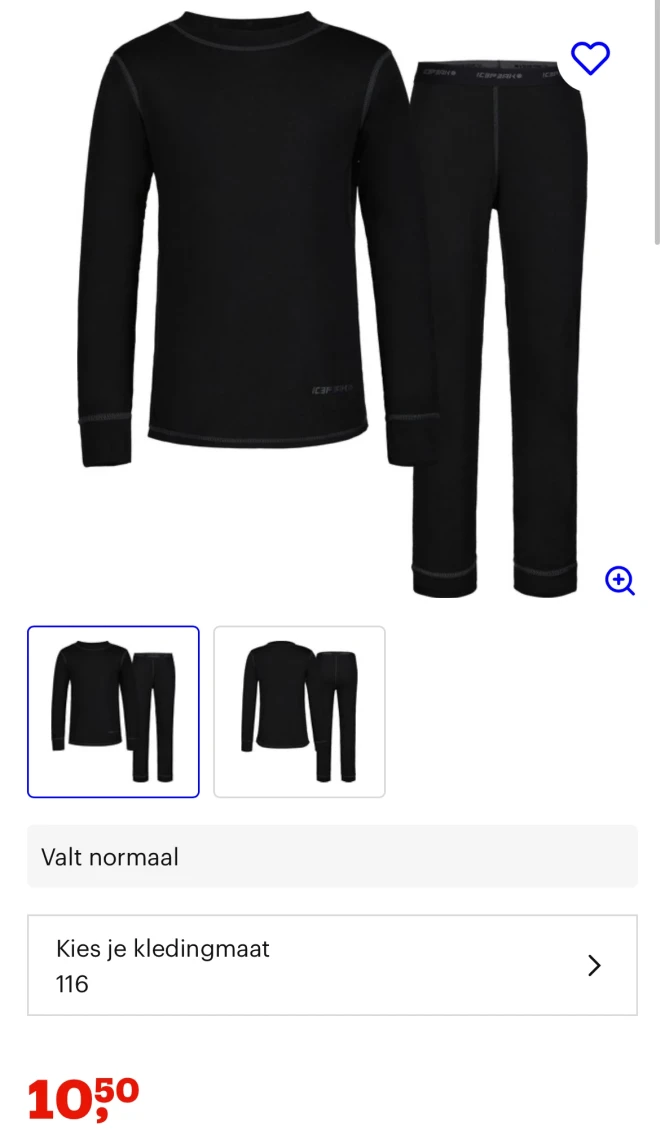The width and height of the screenshot is (665, 1135).
Task: Select the front view thumbnail
Action: [113, 711]
